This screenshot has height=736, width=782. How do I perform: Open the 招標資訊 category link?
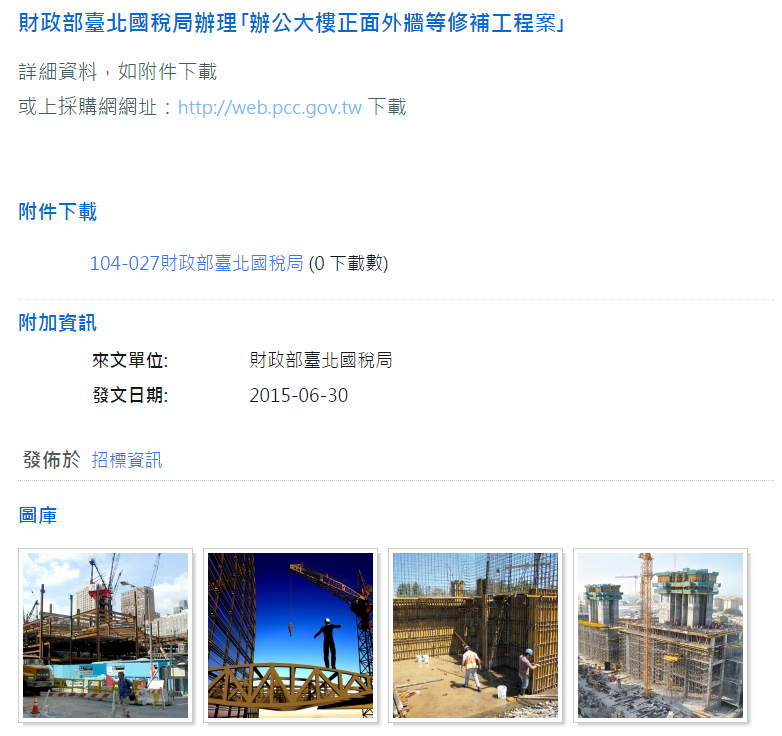[127, 460]
